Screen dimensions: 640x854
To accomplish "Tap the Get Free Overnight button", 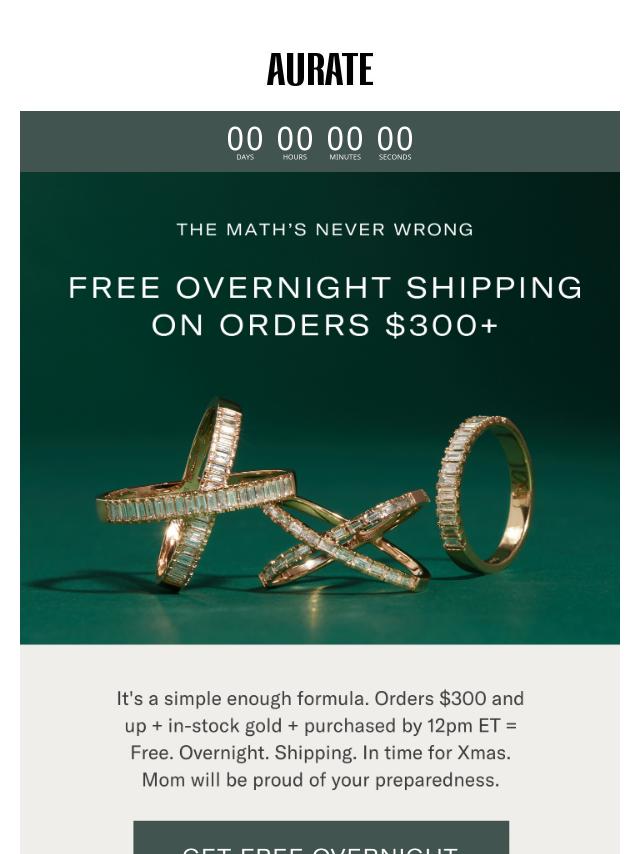I will (320, 840).
